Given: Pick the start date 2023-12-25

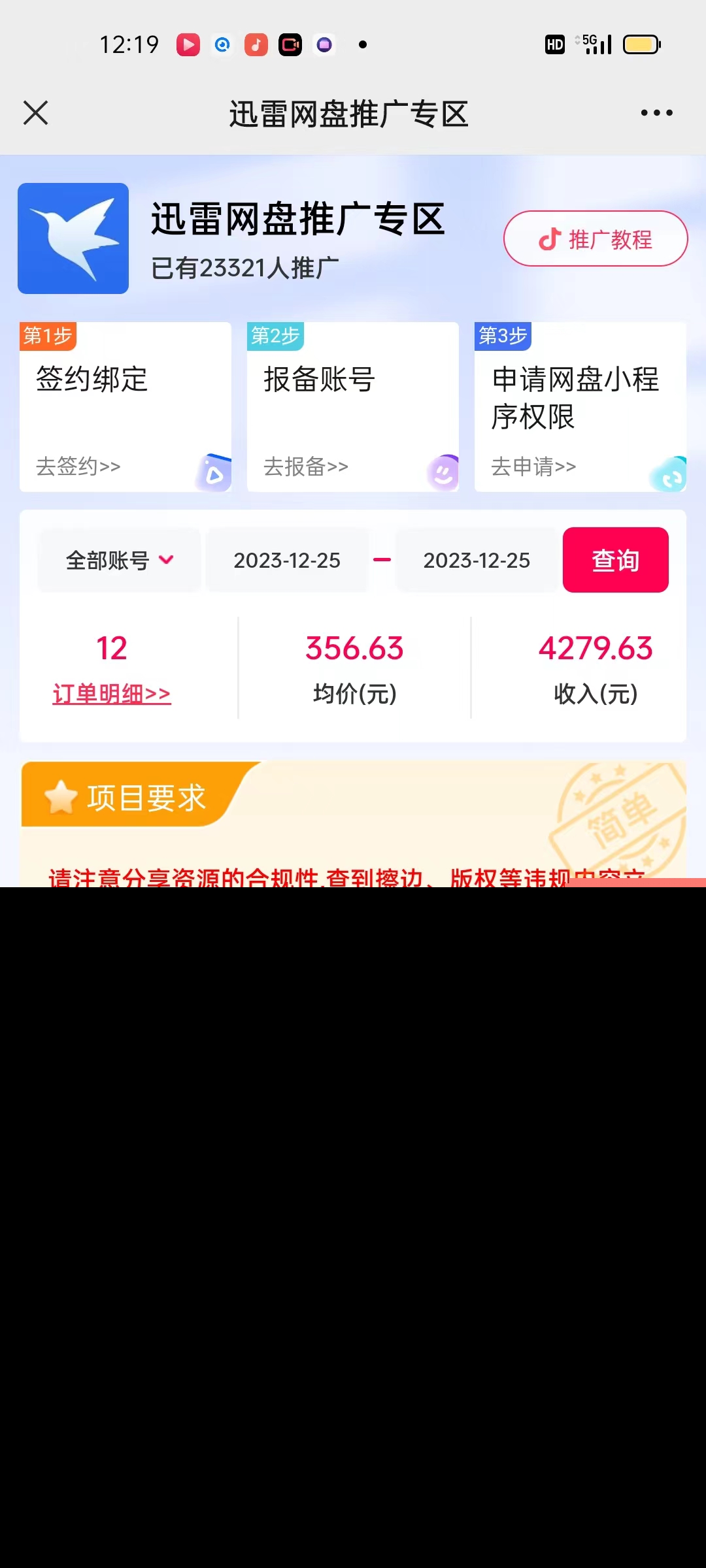Looking at the screenshot, I should [287, 561].
